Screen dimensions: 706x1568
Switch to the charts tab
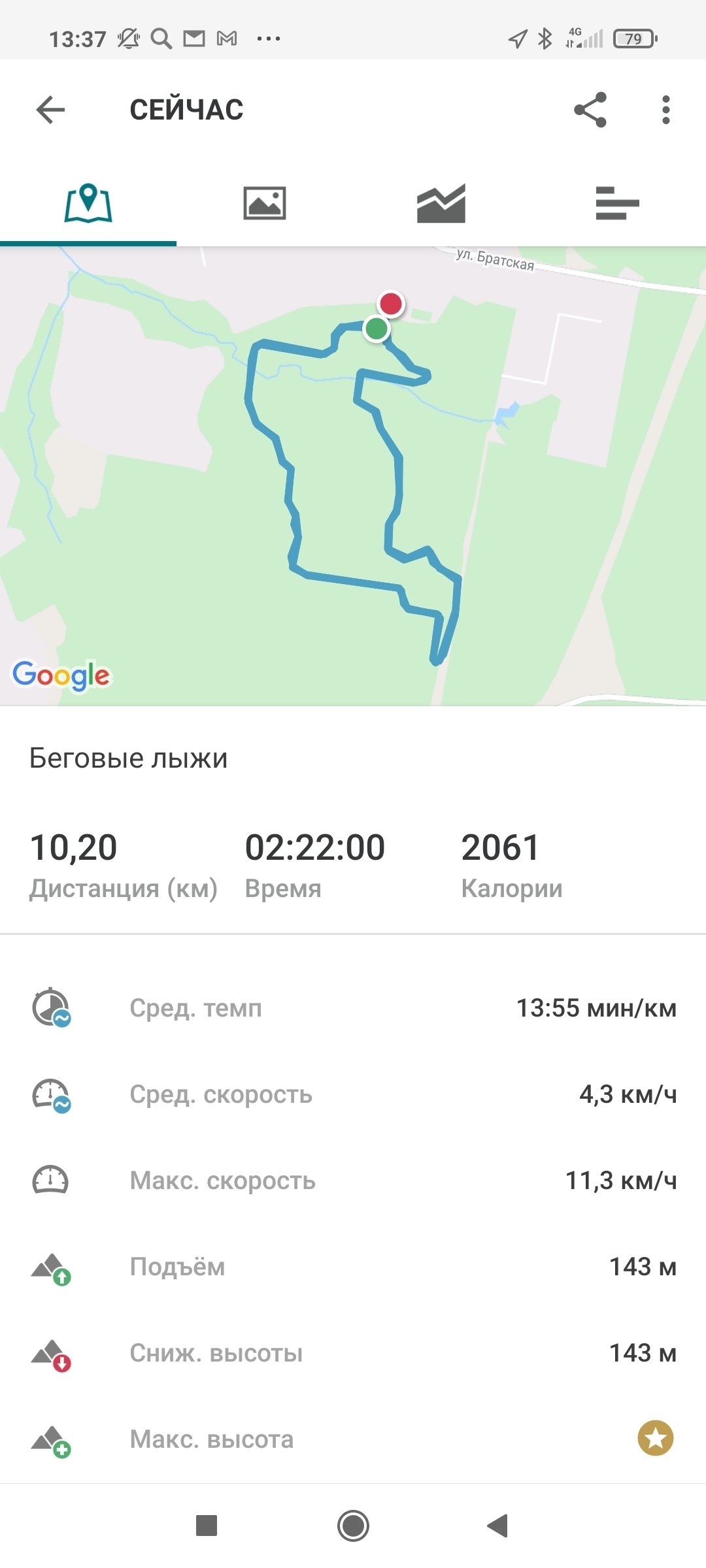[x=441, y=204]
